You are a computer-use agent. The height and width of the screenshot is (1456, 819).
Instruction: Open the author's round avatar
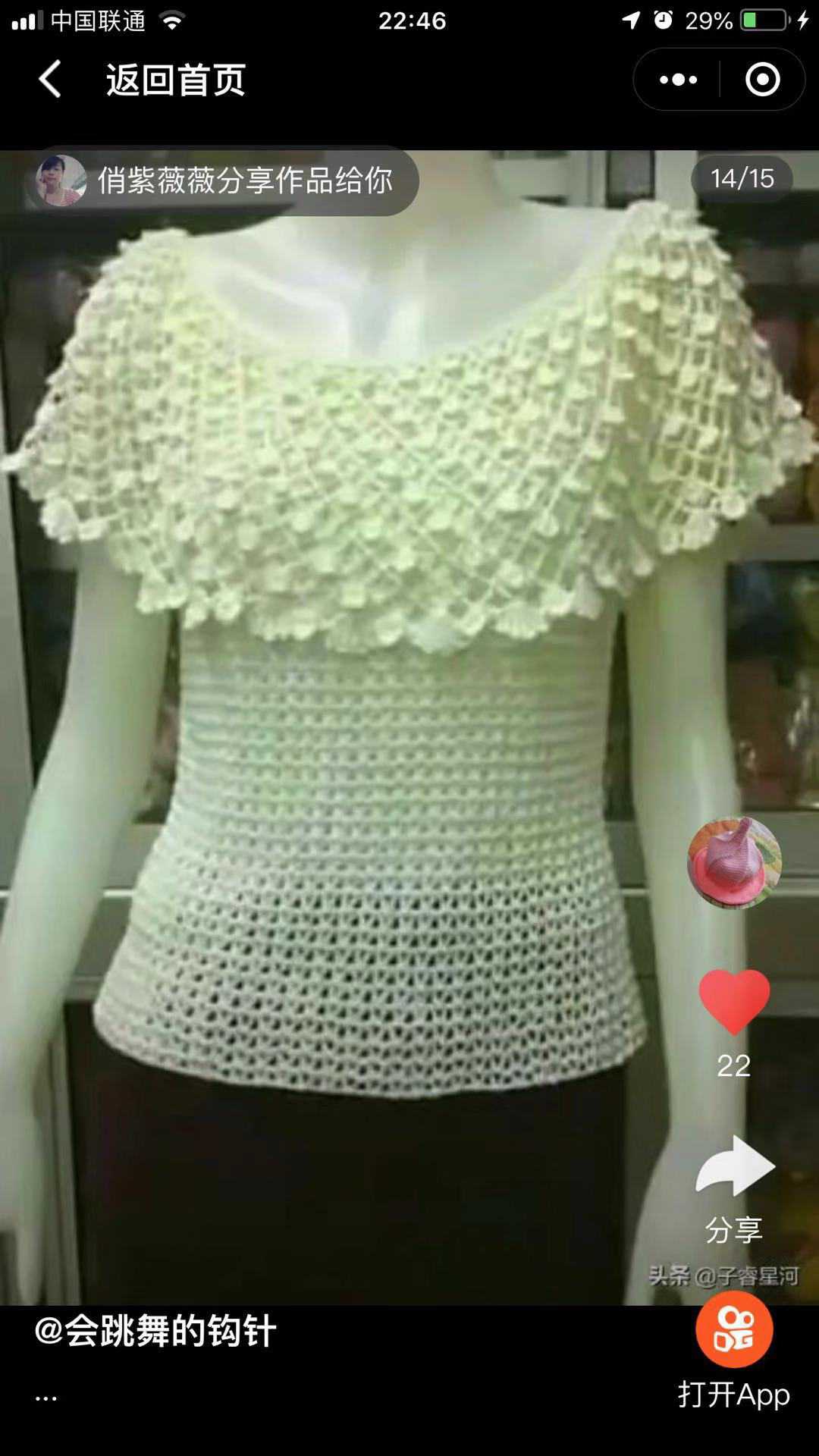tap(733, 862)
